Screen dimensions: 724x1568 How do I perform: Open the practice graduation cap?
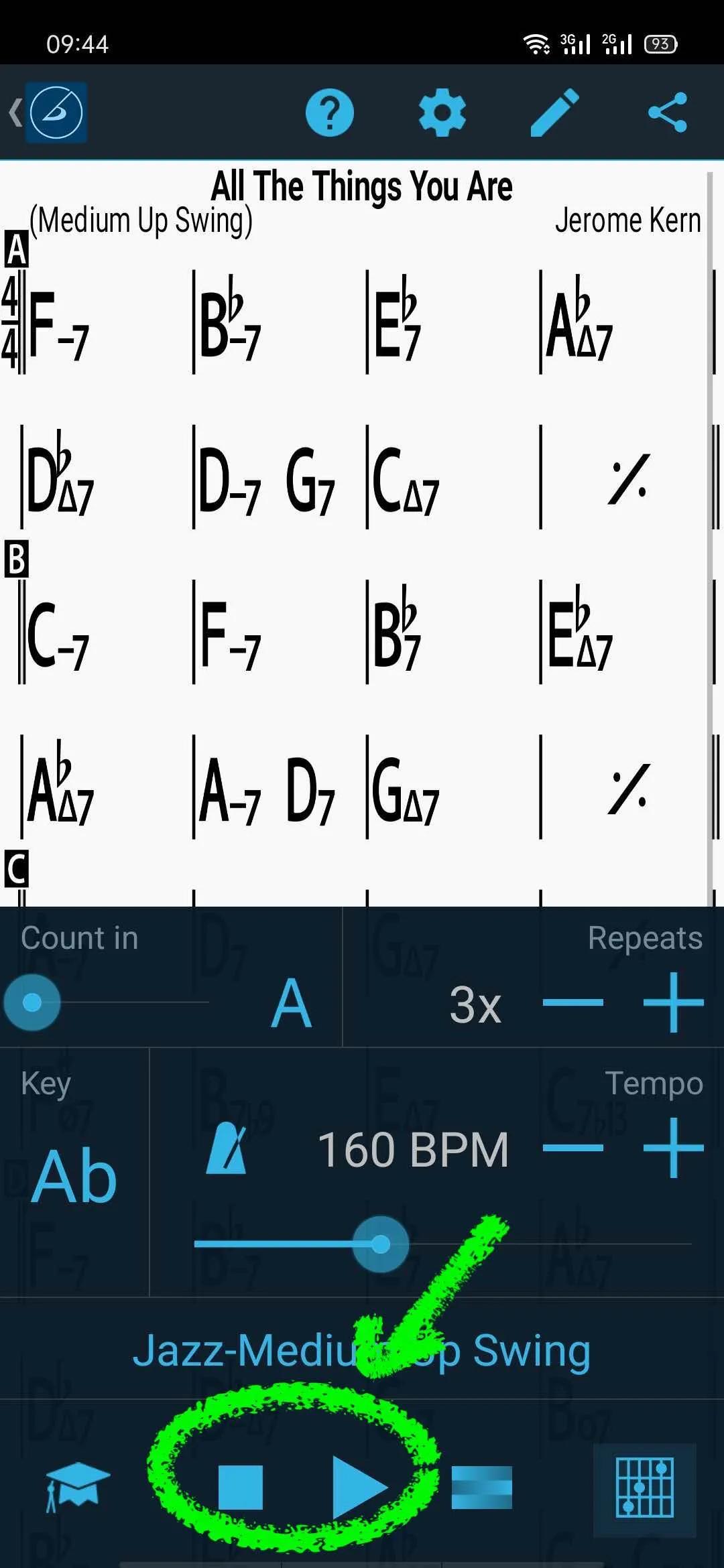pos(76,1486)
